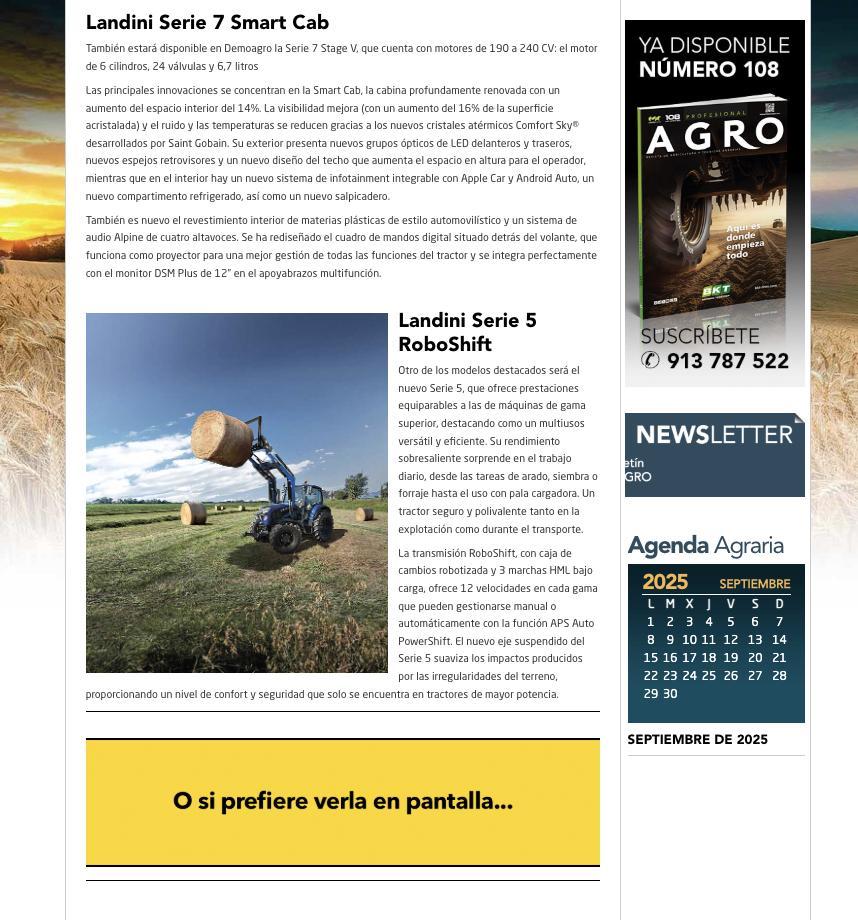Select 15 in the September calendar

tap(650, 658)
